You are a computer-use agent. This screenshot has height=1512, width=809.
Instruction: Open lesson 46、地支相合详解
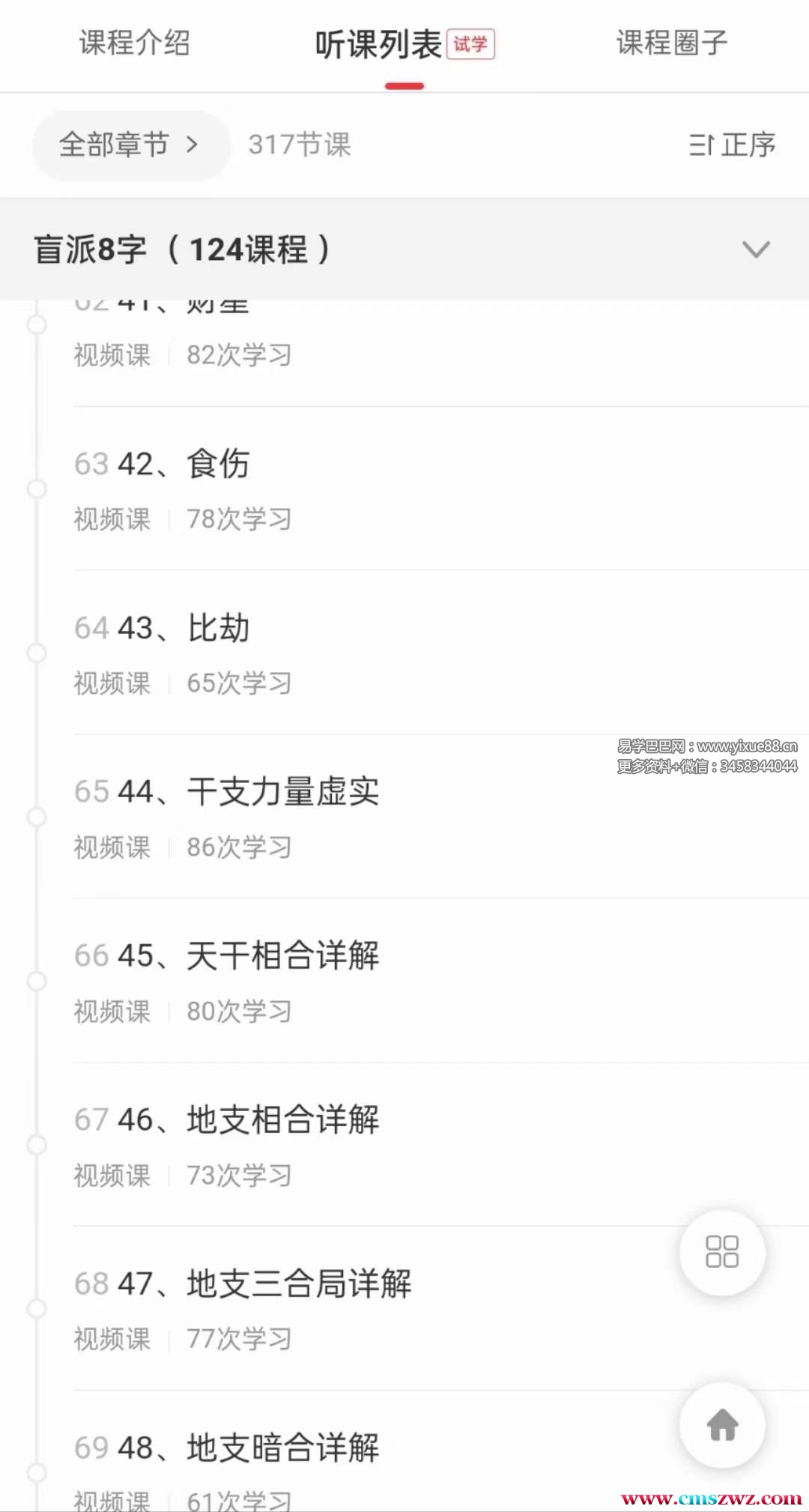point(282,1120)
